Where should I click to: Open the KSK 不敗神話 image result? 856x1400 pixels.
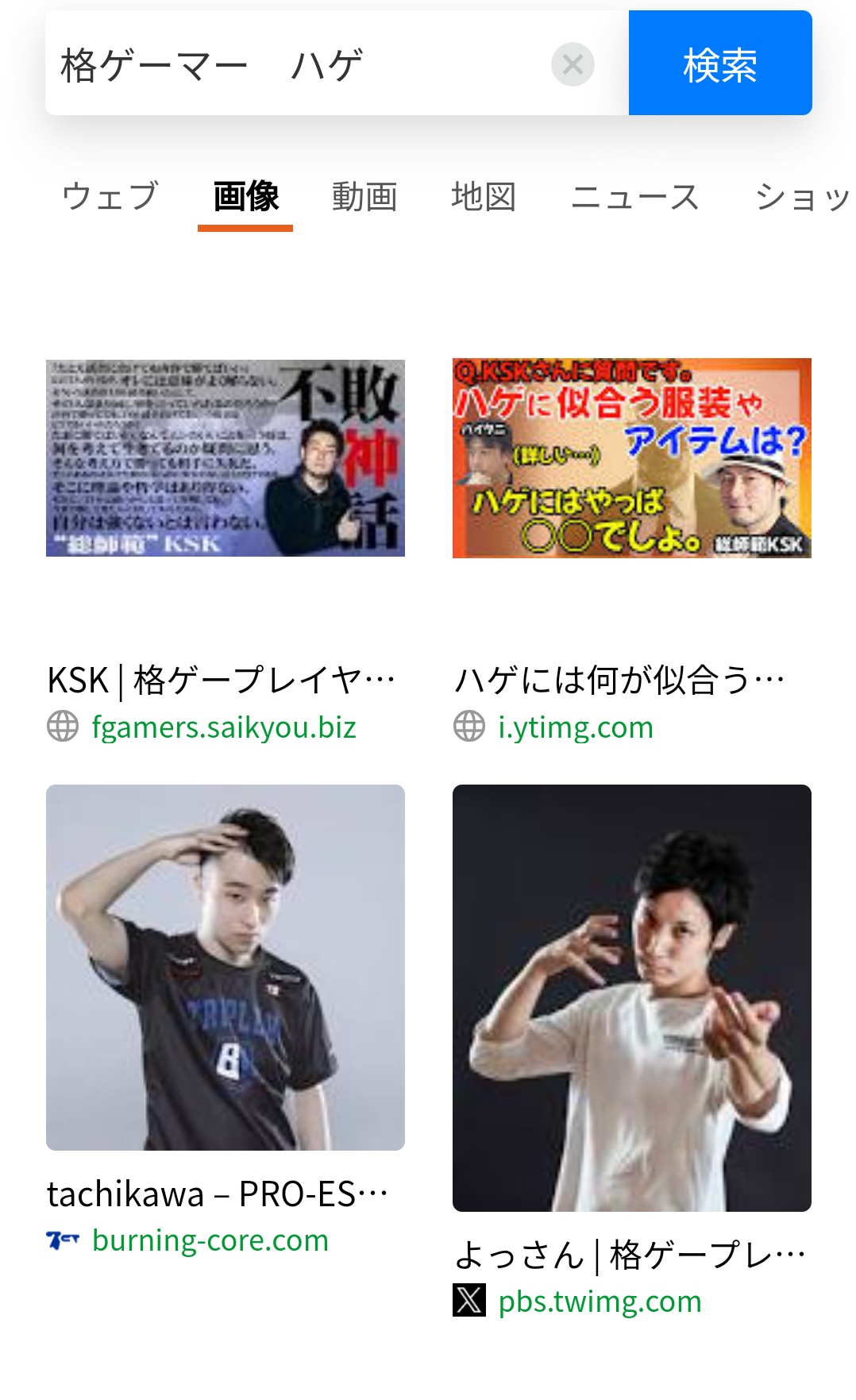pyautogui.click(x=226, y=458)
